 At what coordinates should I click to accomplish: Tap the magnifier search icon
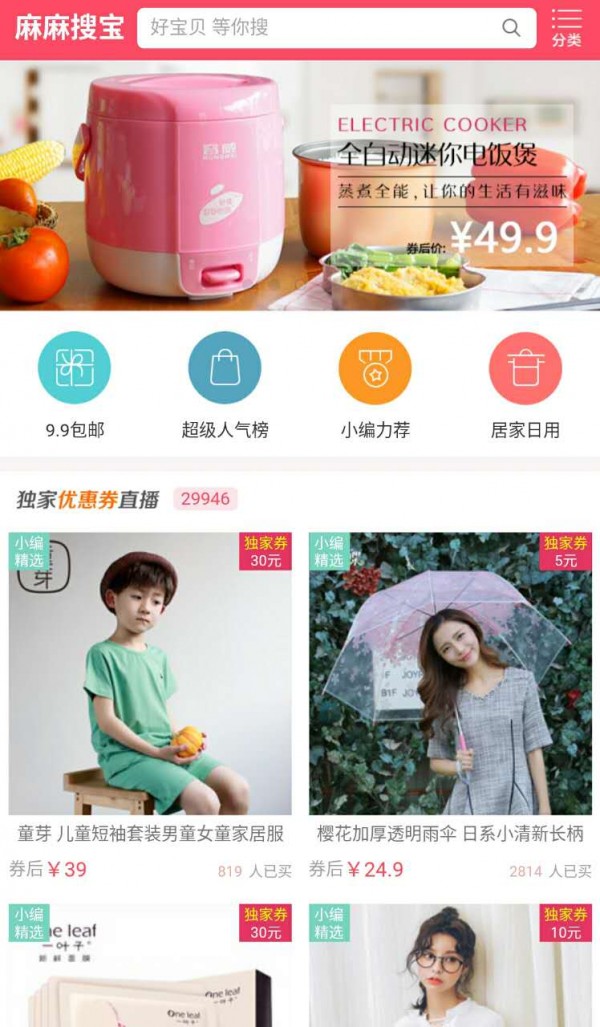tap(511, 28)
